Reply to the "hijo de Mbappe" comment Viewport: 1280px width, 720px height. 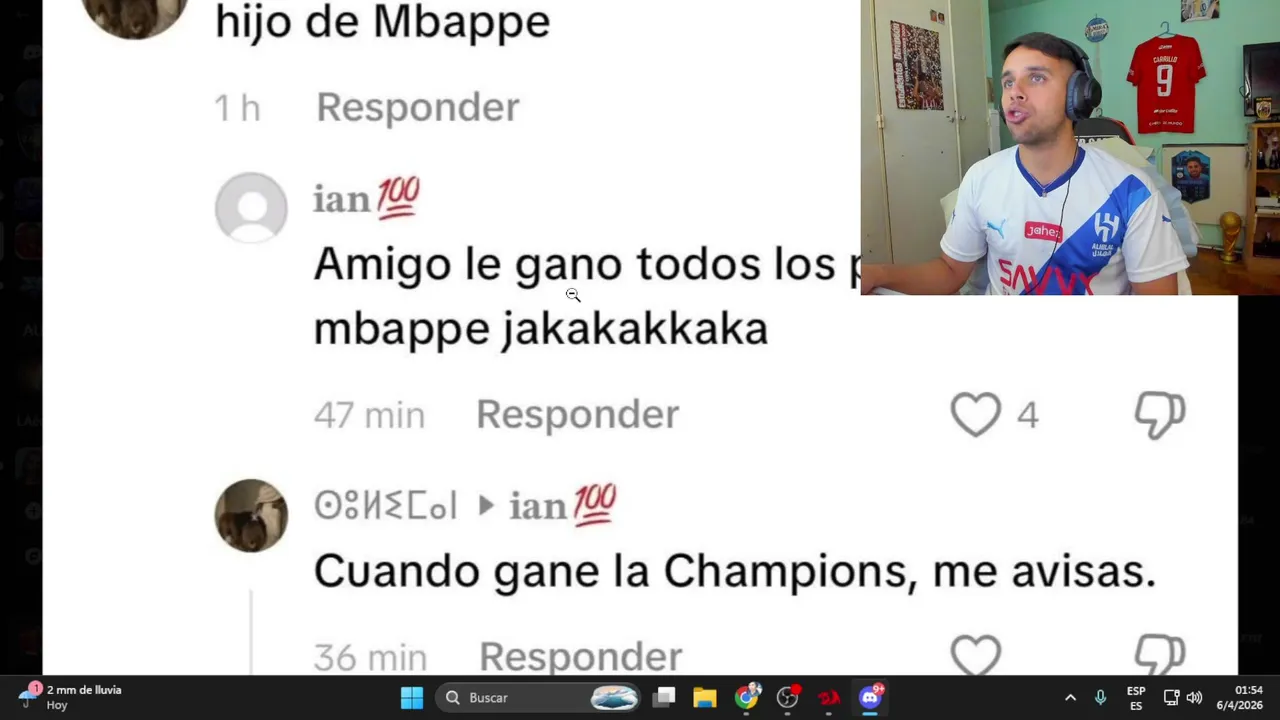pos(418,107)
